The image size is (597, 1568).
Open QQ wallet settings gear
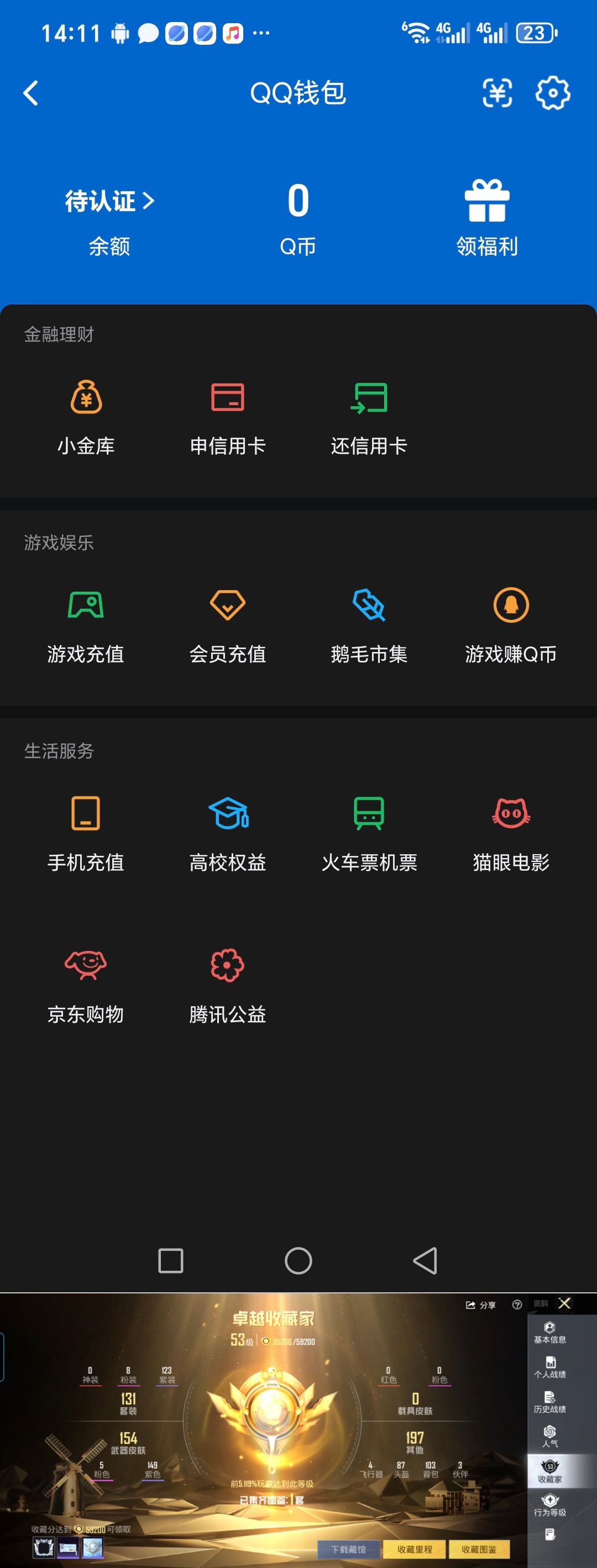551,92
